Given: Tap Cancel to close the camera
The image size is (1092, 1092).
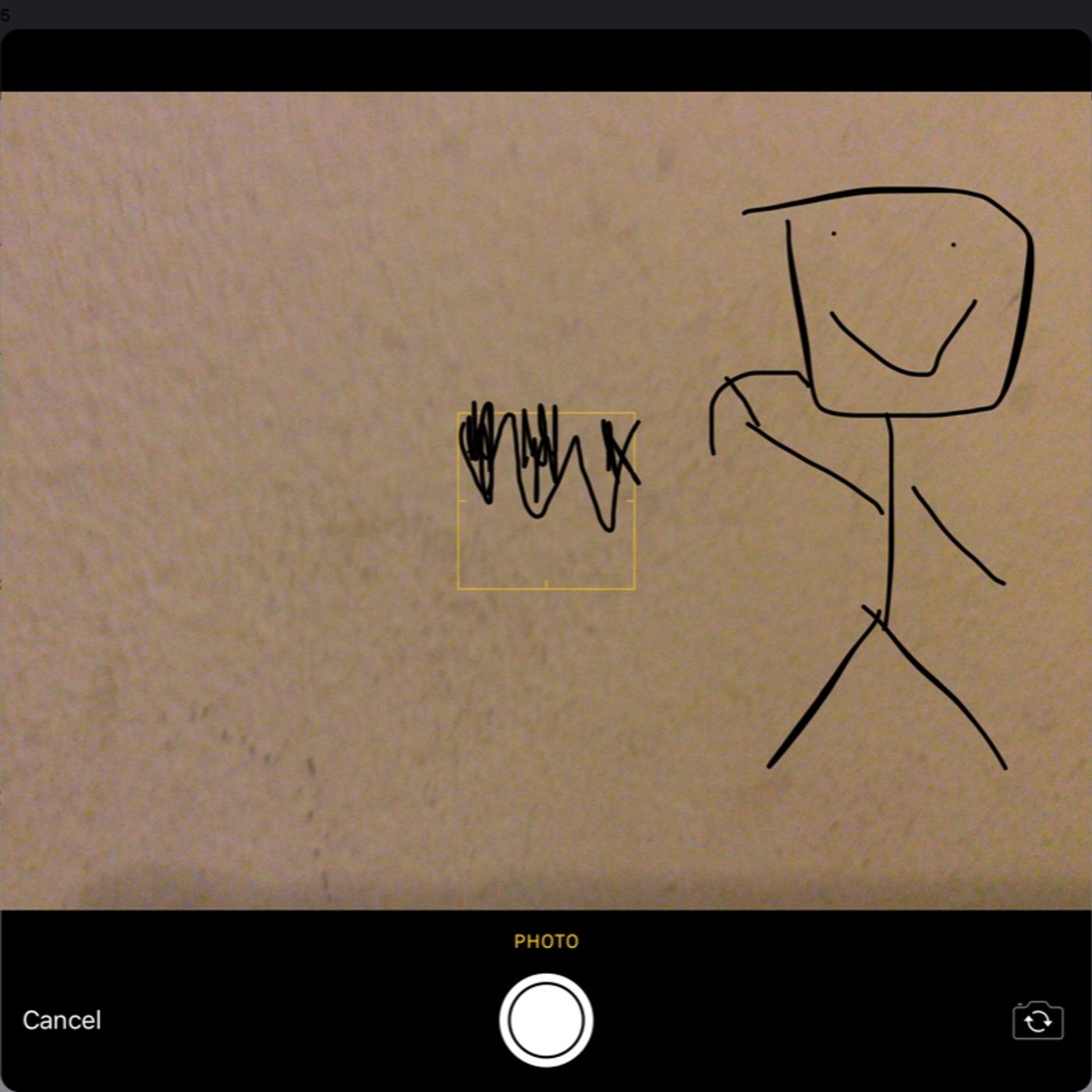Looking at the screenshot, I should pyautogui.click(x=62, y=1020).
